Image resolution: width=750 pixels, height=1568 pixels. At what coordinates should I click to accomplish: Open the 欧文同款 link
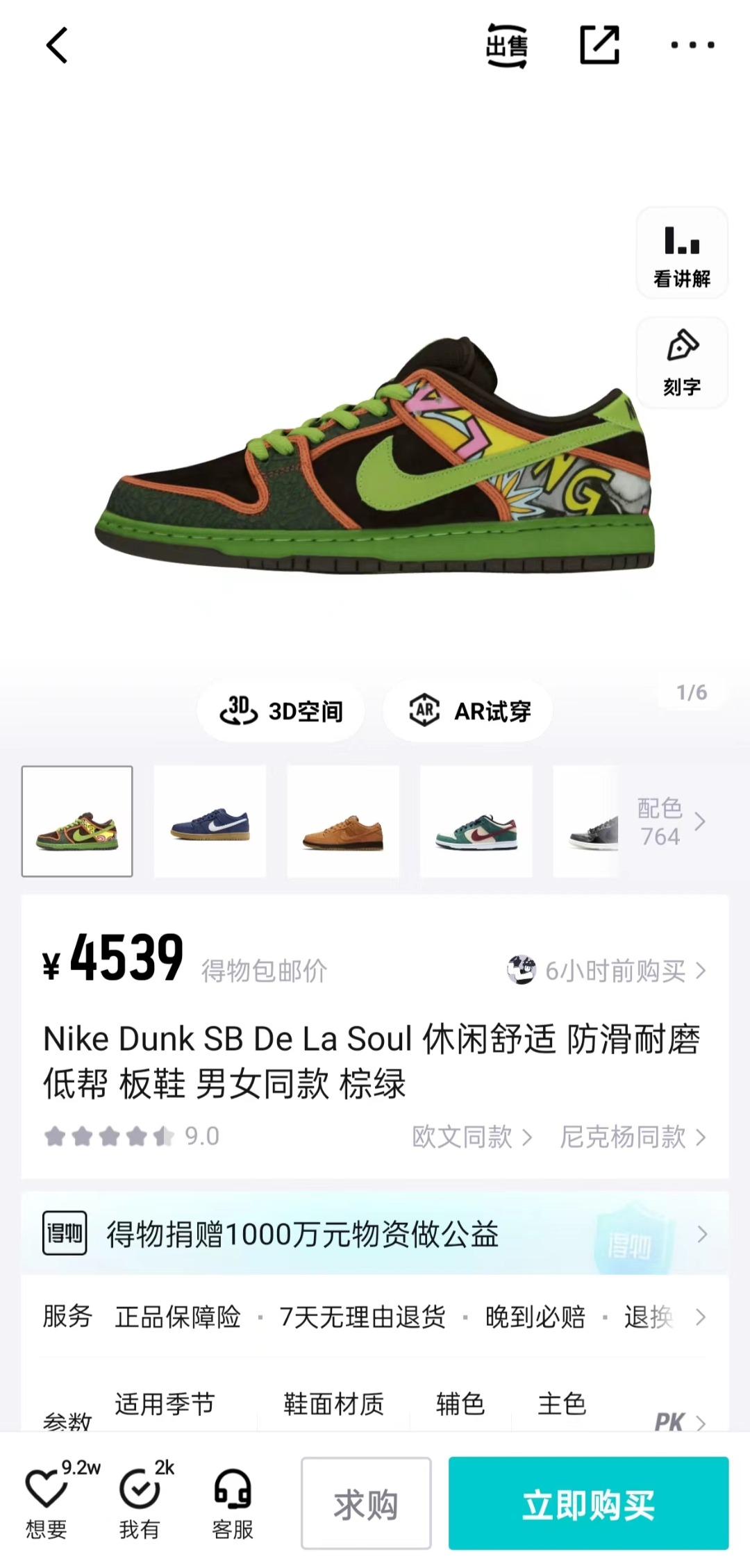pos(472,1137)
